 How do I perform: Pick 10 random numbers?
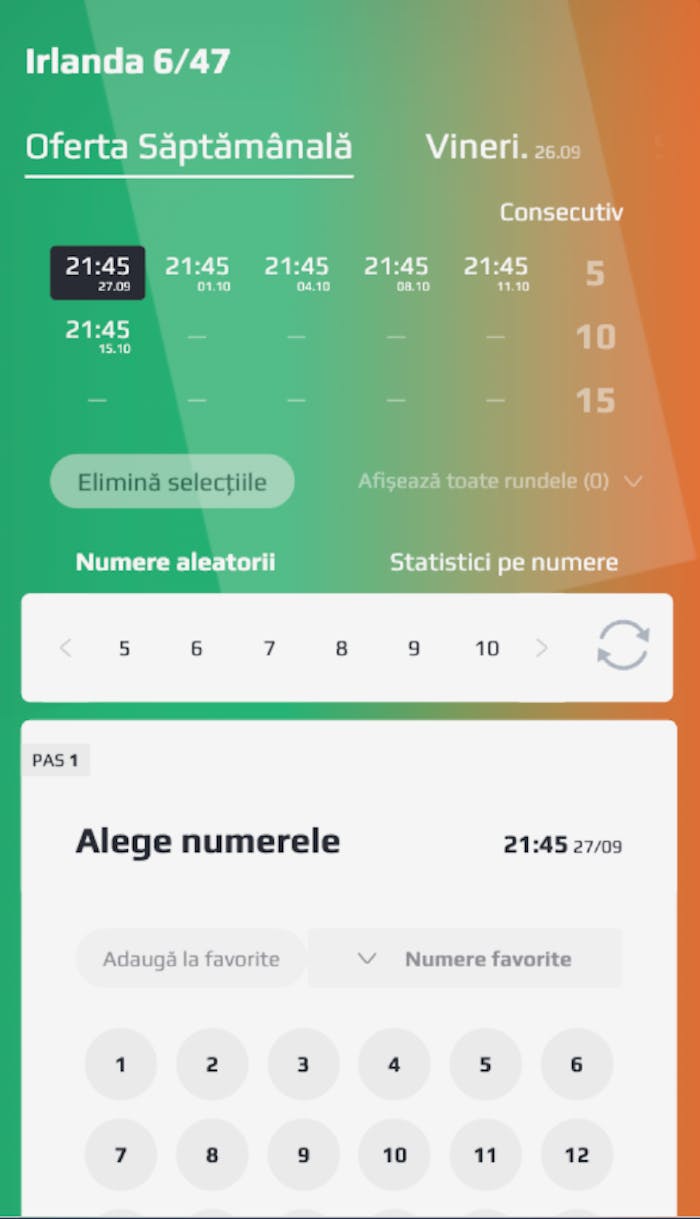(486, 648)
